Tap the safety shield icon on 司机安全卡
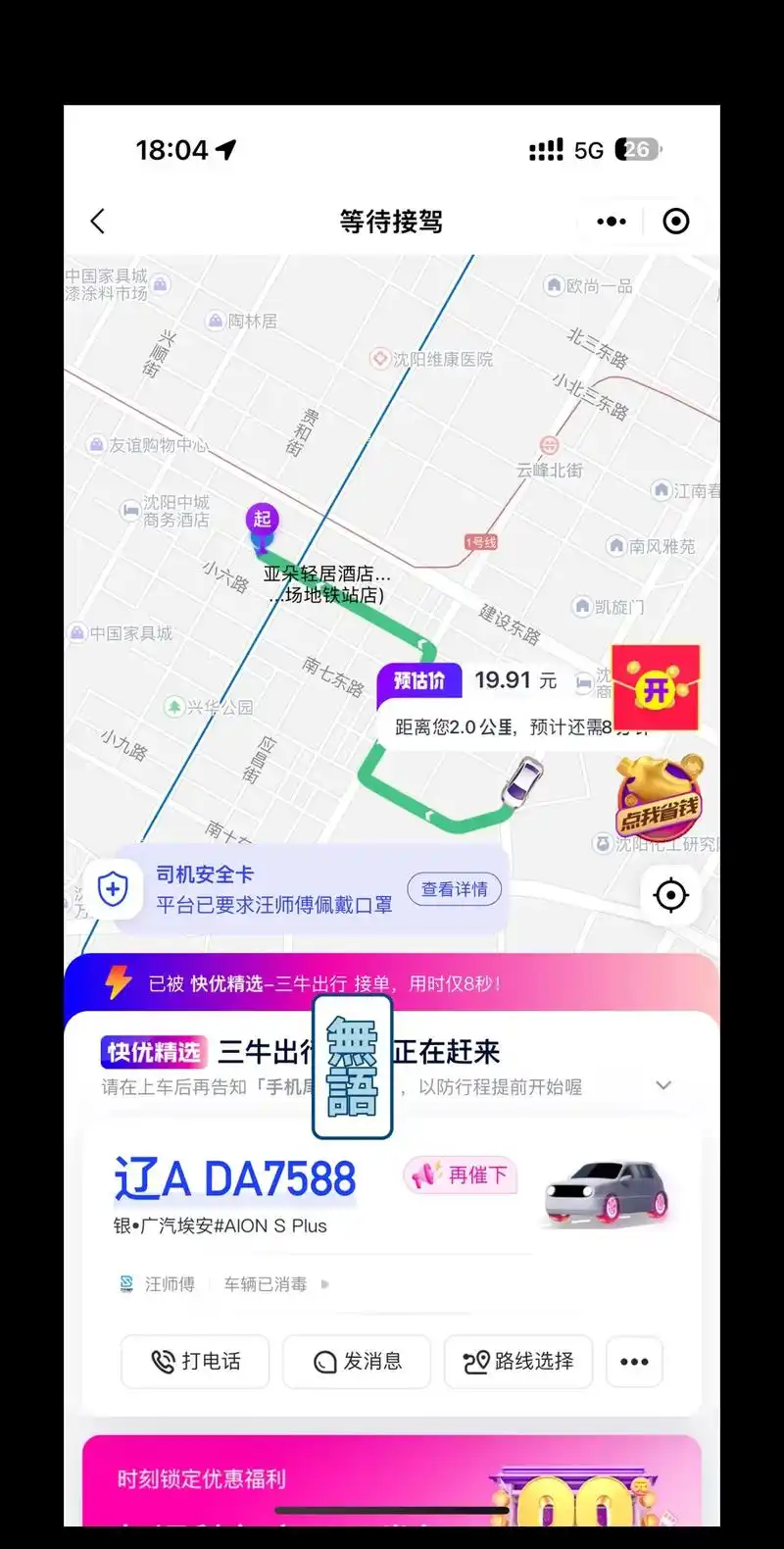 [x=113, y=888]
